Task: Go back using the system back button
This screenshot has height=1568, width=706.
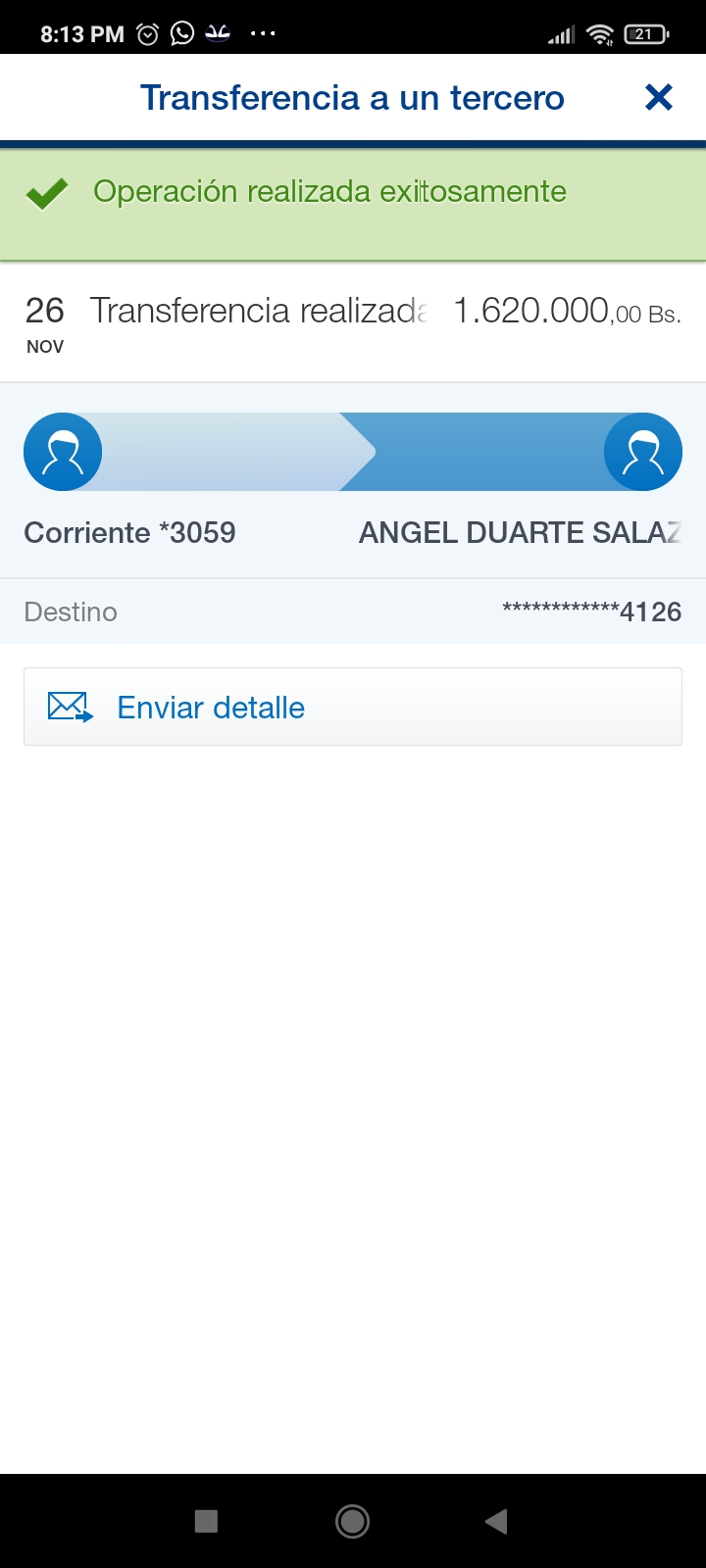Action: pos(496,1521)
